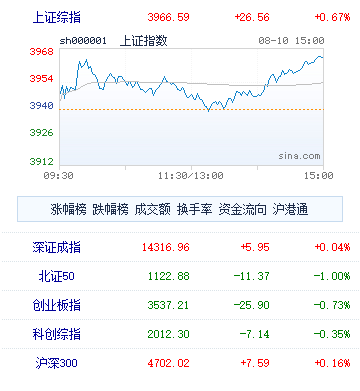Open the 涨幅榜 ranking

pyautogui.click(x=68, y=209)
